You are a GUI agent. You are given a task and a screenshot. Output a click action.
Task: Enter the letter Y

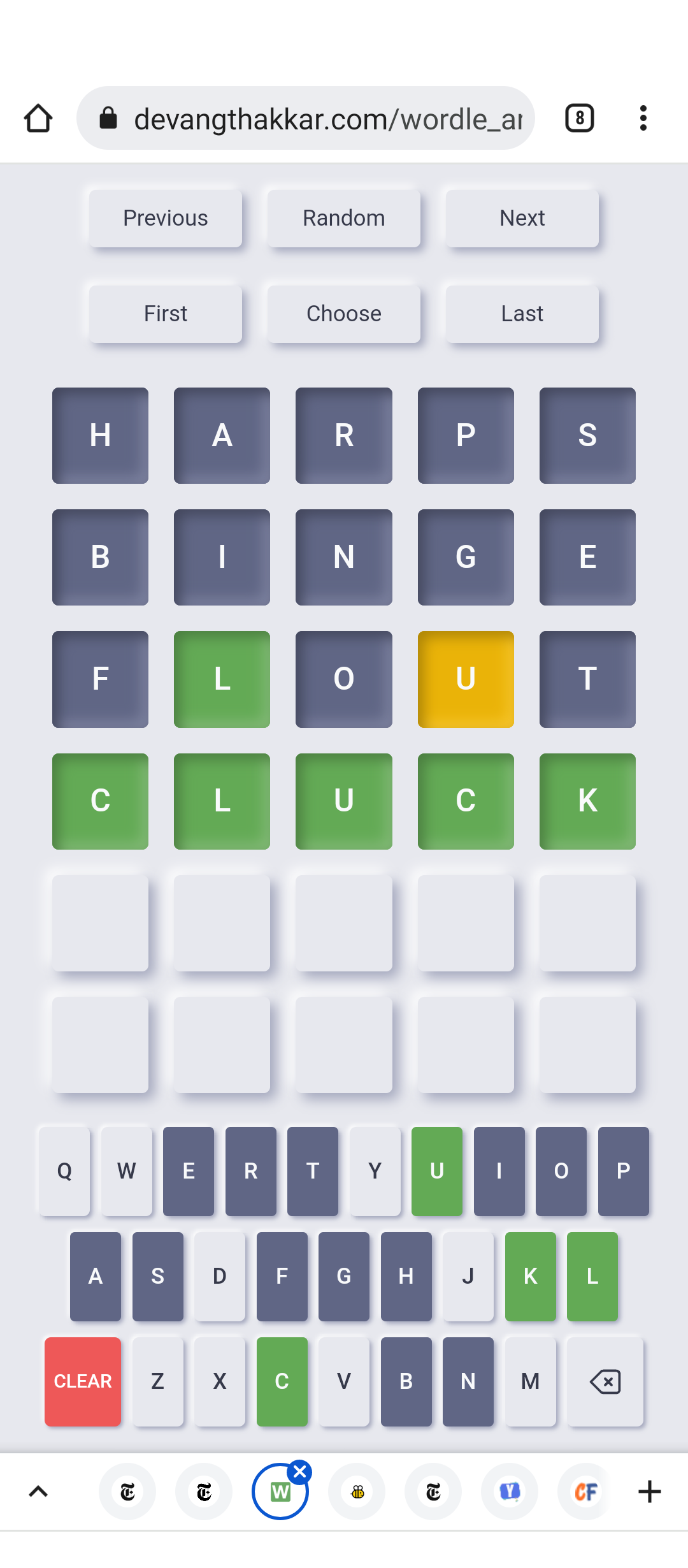pos(375,1171)
